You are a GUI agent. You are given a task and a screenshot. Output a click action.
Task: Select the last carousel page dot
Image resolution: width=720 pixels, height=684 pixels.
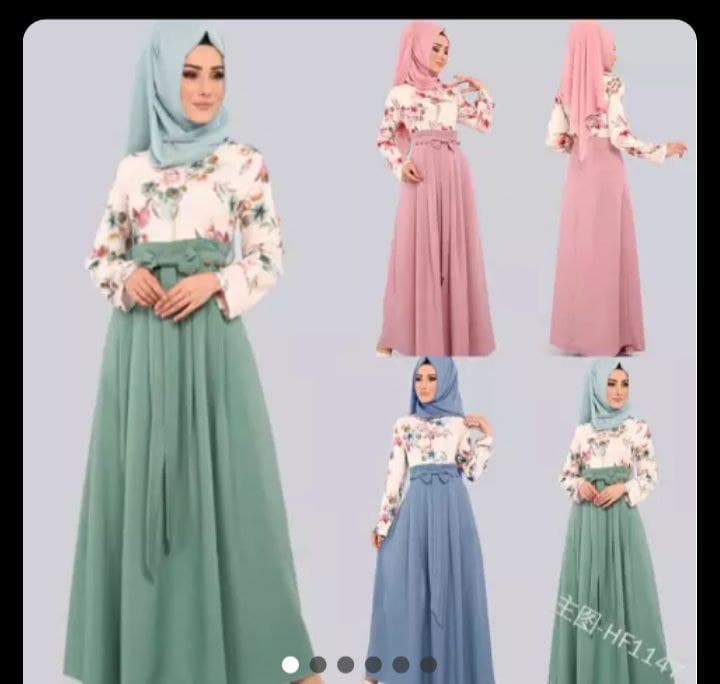[x=428, y=665]
